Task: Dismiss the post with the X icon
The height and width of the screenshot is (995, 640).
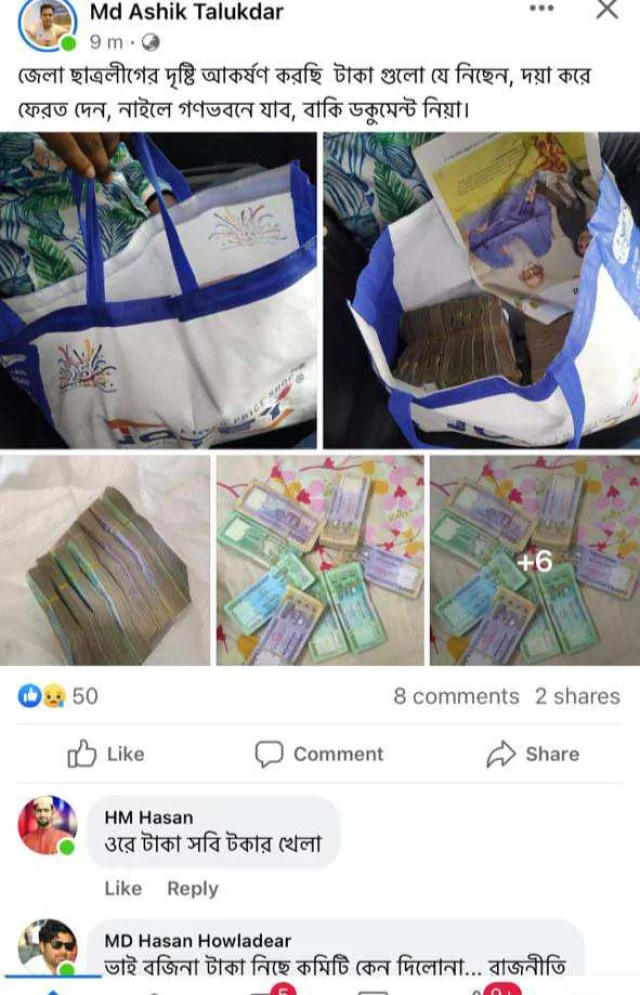Action: (x=607, y=10)
